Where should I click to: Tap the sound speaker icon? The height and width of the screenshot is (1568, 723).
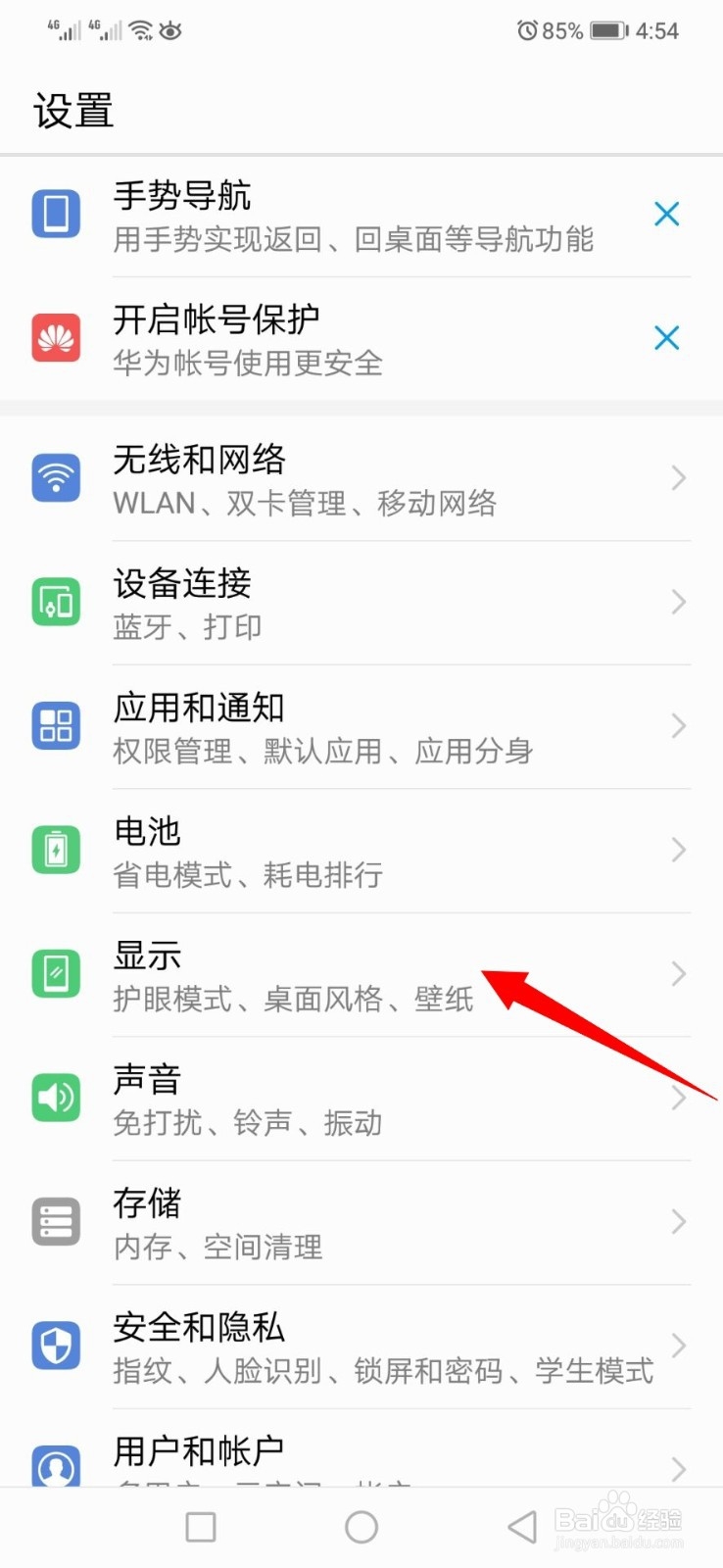pyautogui.click(x=56, y=1097)
